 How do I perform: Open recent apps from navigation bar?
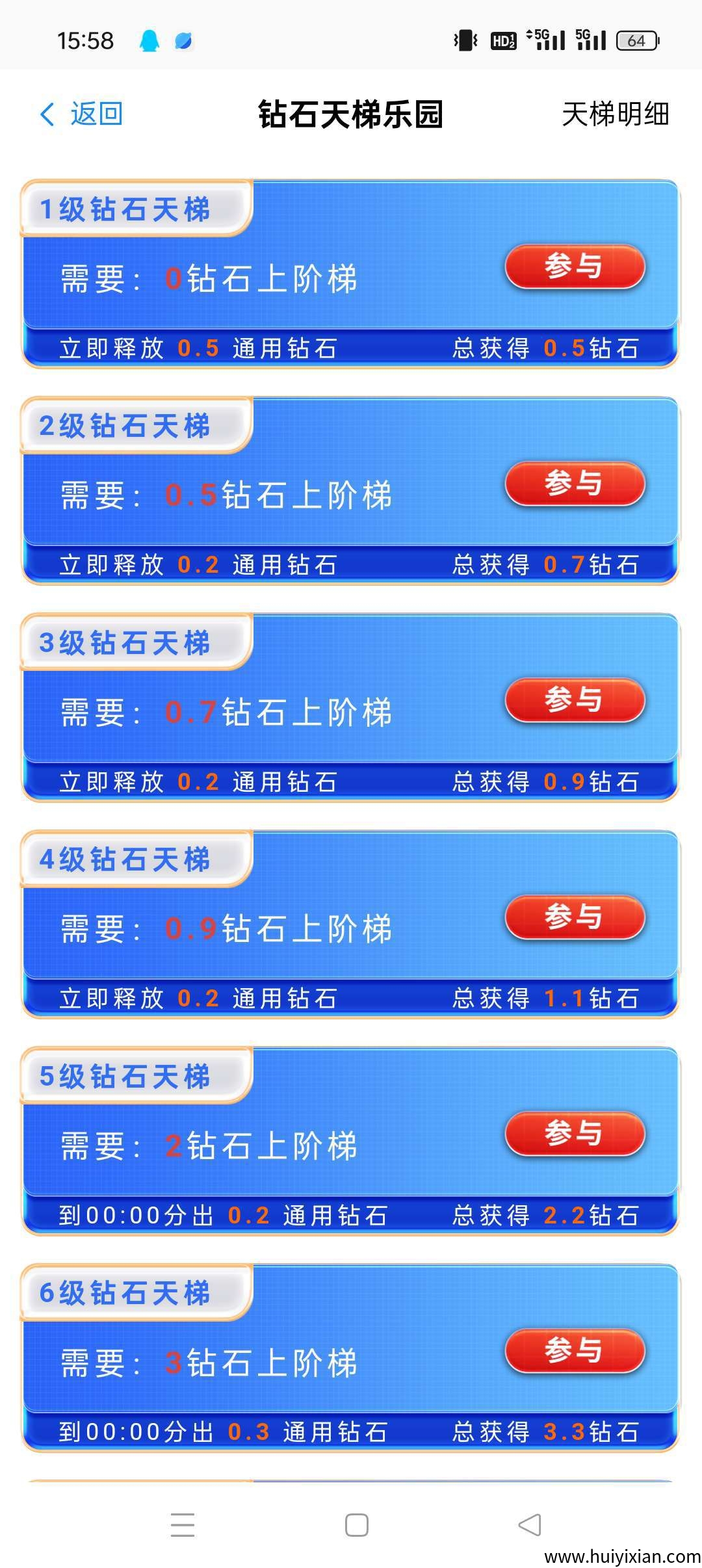pos(183,1524)
